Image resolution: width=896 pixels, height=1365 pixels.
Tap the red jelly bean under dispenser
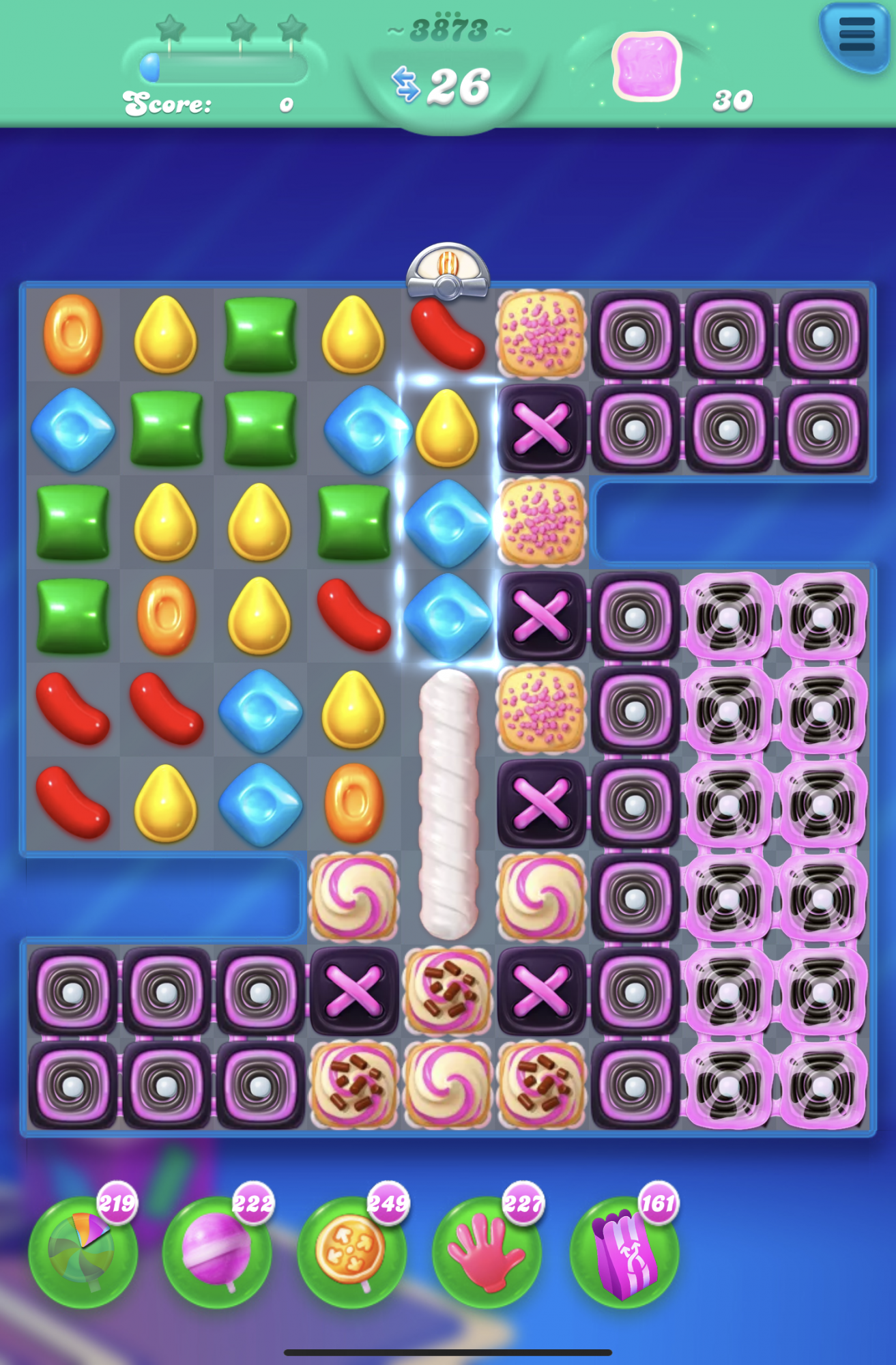[448, 333]
